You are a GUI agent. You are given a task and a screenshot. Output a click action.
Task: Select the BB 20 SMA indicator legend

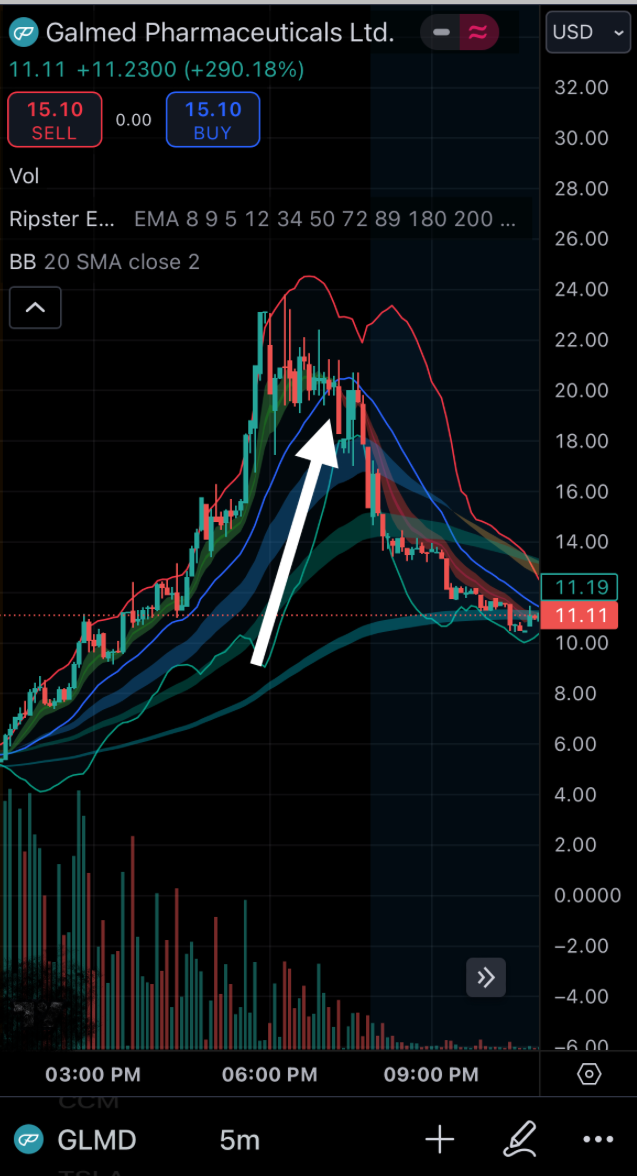pyautogui.click(x=104, y=262)
